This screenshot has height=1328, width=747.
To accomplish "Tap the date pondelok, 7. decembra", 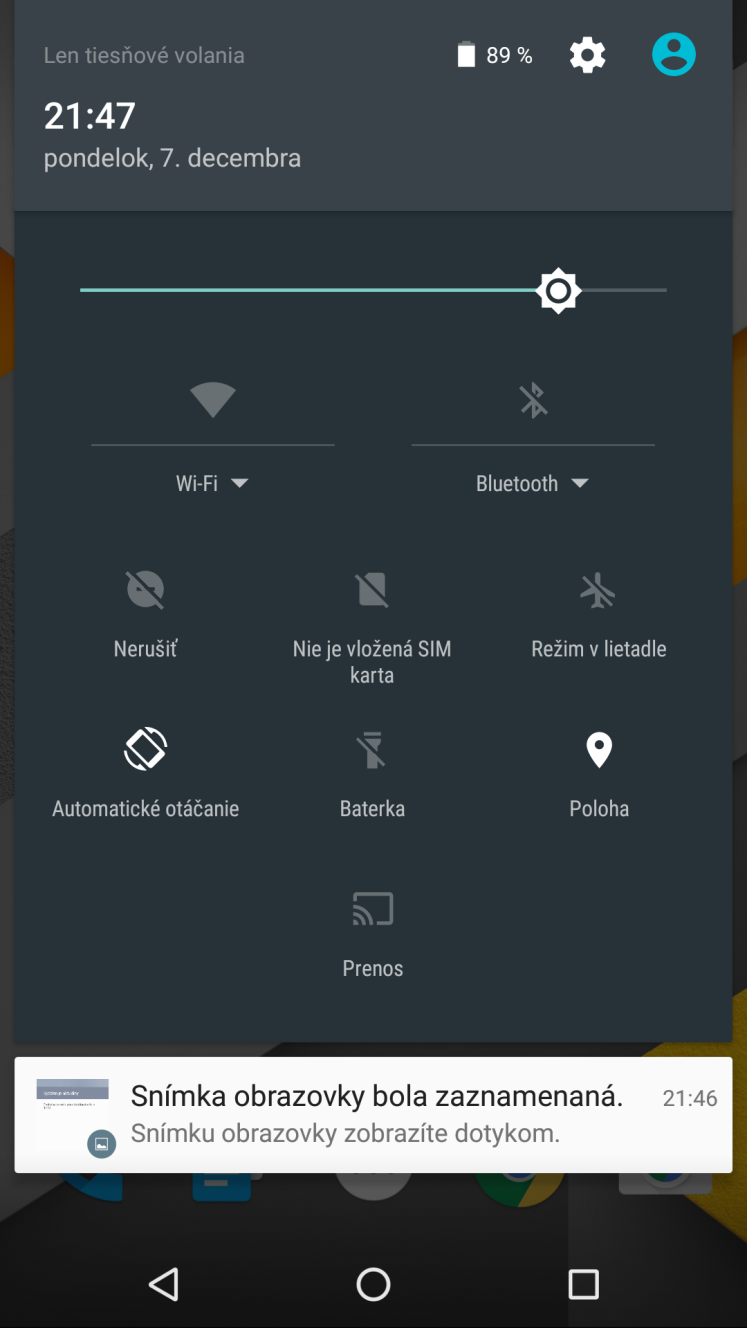I will click(172, 158).
